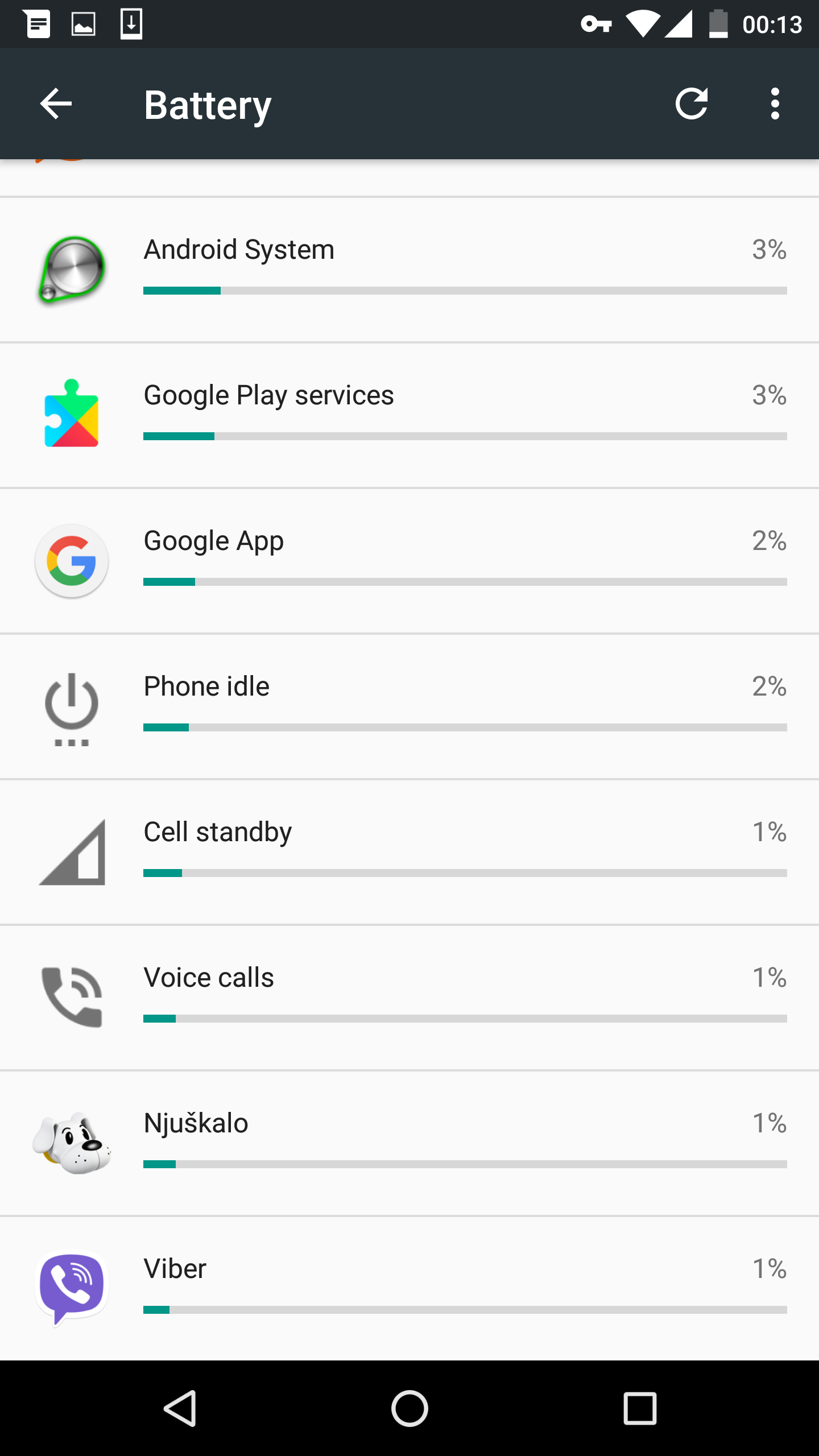Open recent apps from navigation bar
Image resolution: width=819 pixels, height=1456 pixels.
click(640, 1408)
